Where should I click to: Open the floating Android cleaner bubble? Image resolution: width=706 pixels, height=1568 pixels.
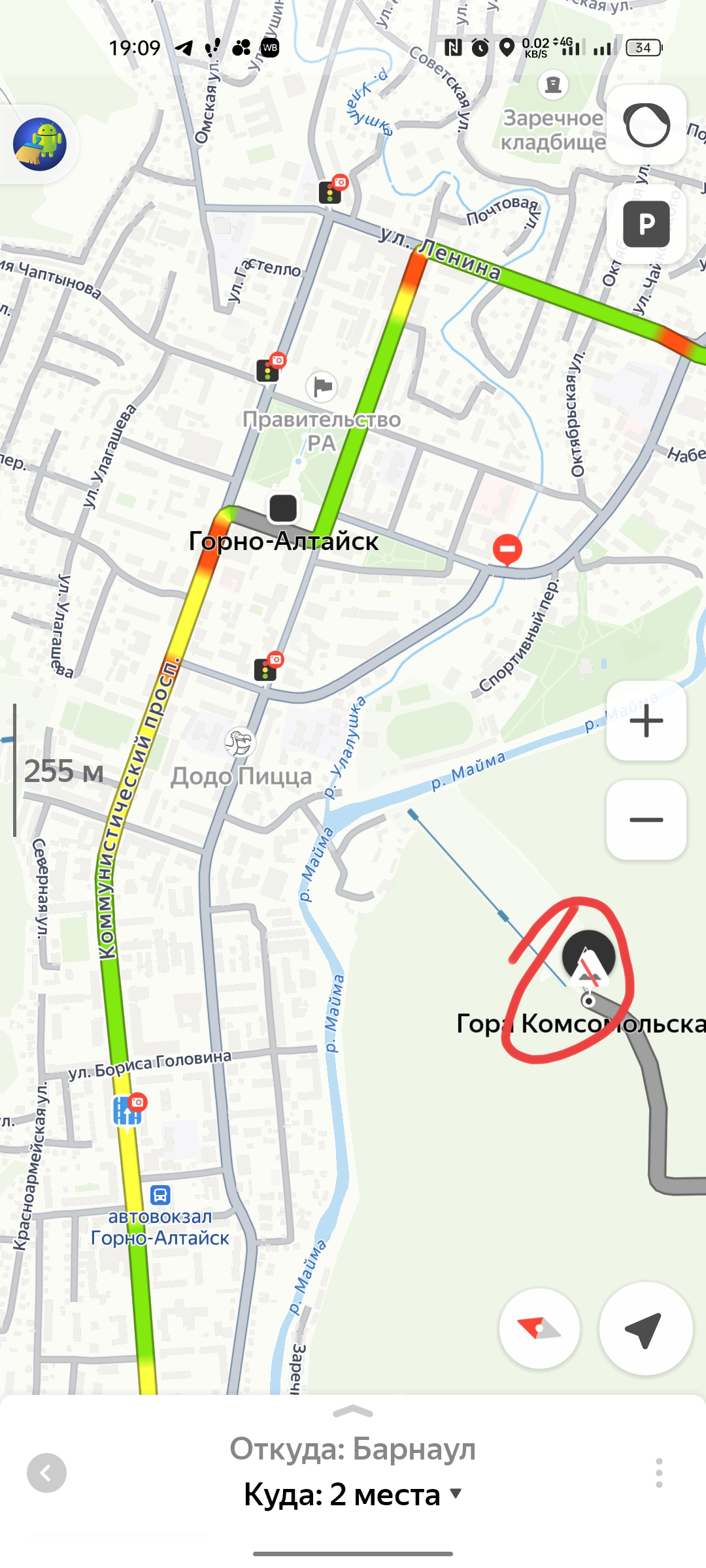(40, 144)
